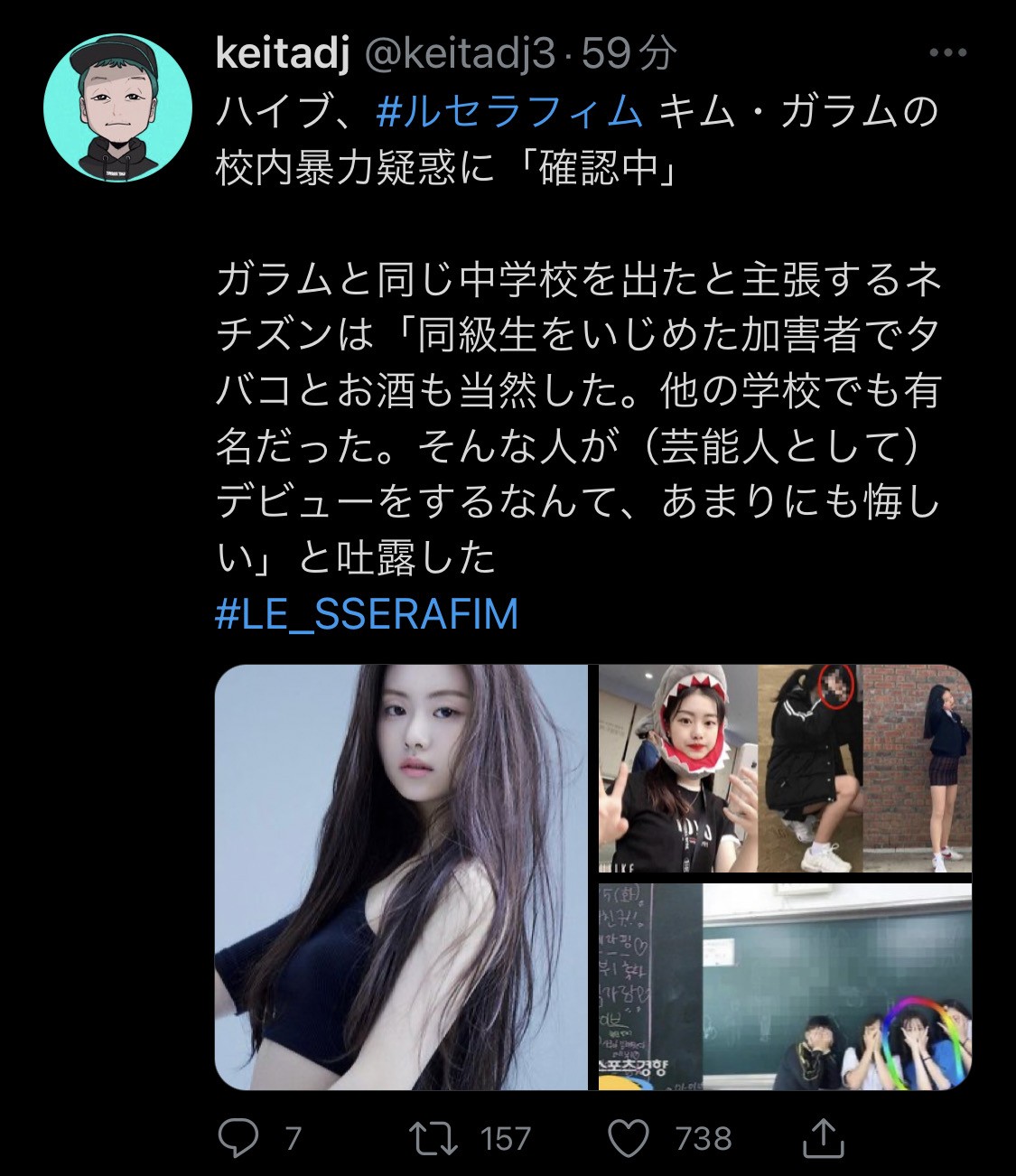Image resolution: width=1016 pixels, height=1176 pixels.
Task: Open the bottom-right classroom image
Action: (785, 986)
